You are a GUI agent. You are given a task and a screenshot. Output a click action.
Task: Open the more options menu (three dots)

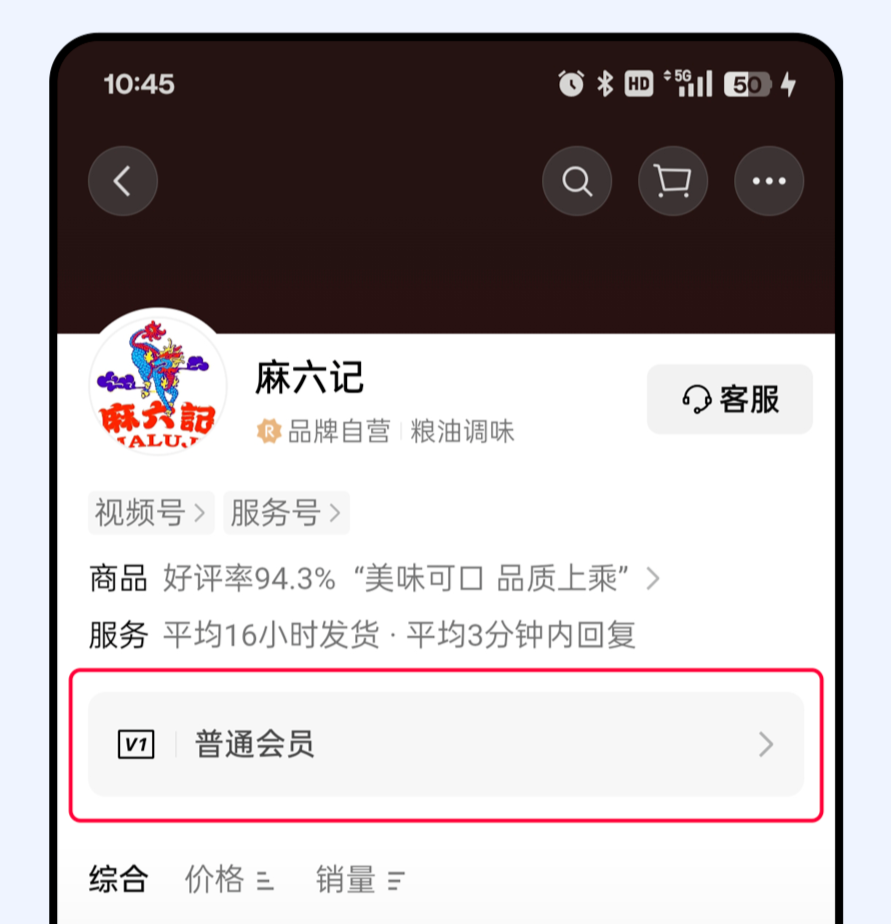coord(768,181)
